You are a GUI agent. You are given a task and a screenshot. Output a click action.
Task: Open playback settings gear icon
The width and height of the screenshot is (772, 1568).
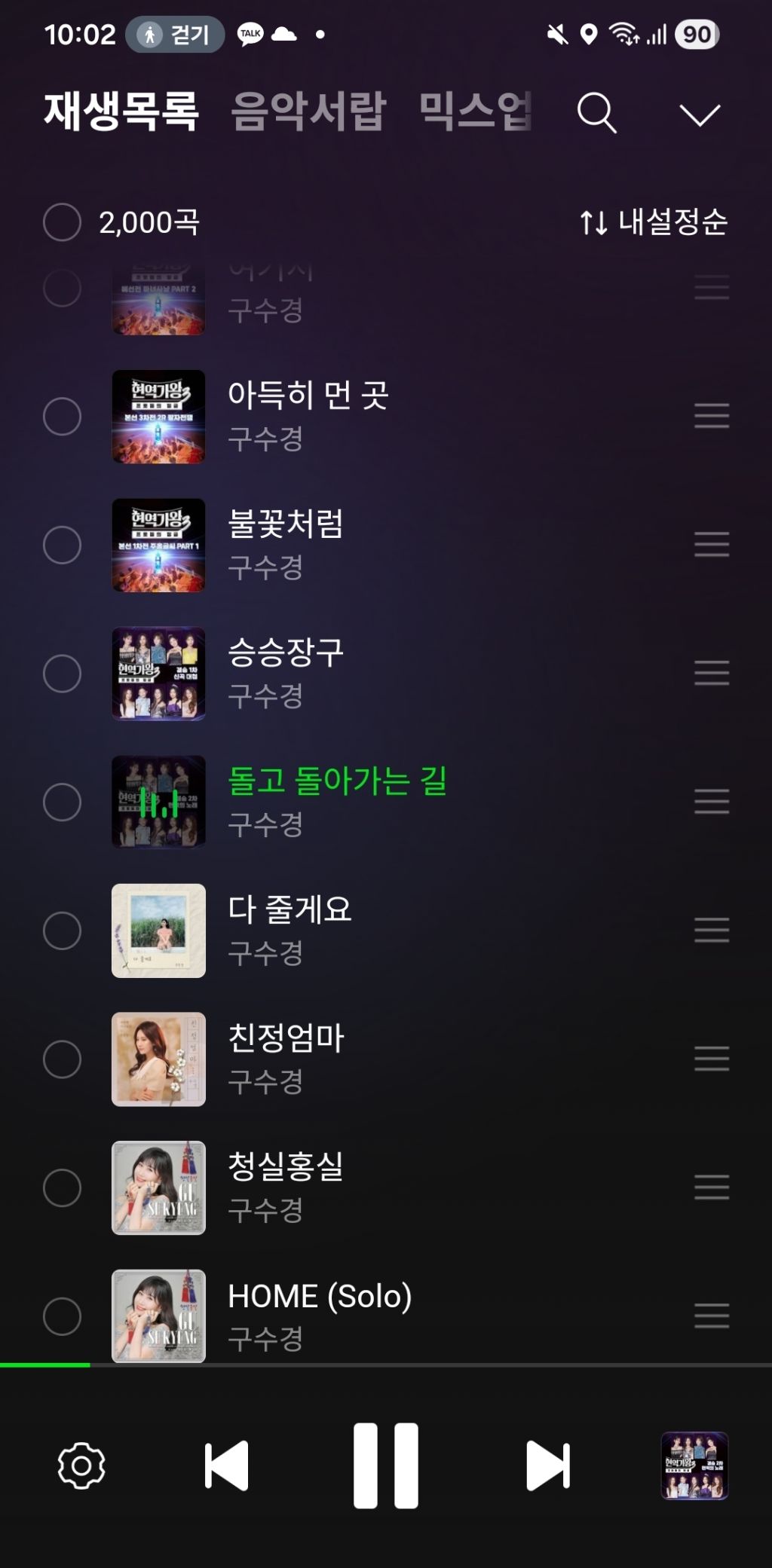(x=81, y=1466)
